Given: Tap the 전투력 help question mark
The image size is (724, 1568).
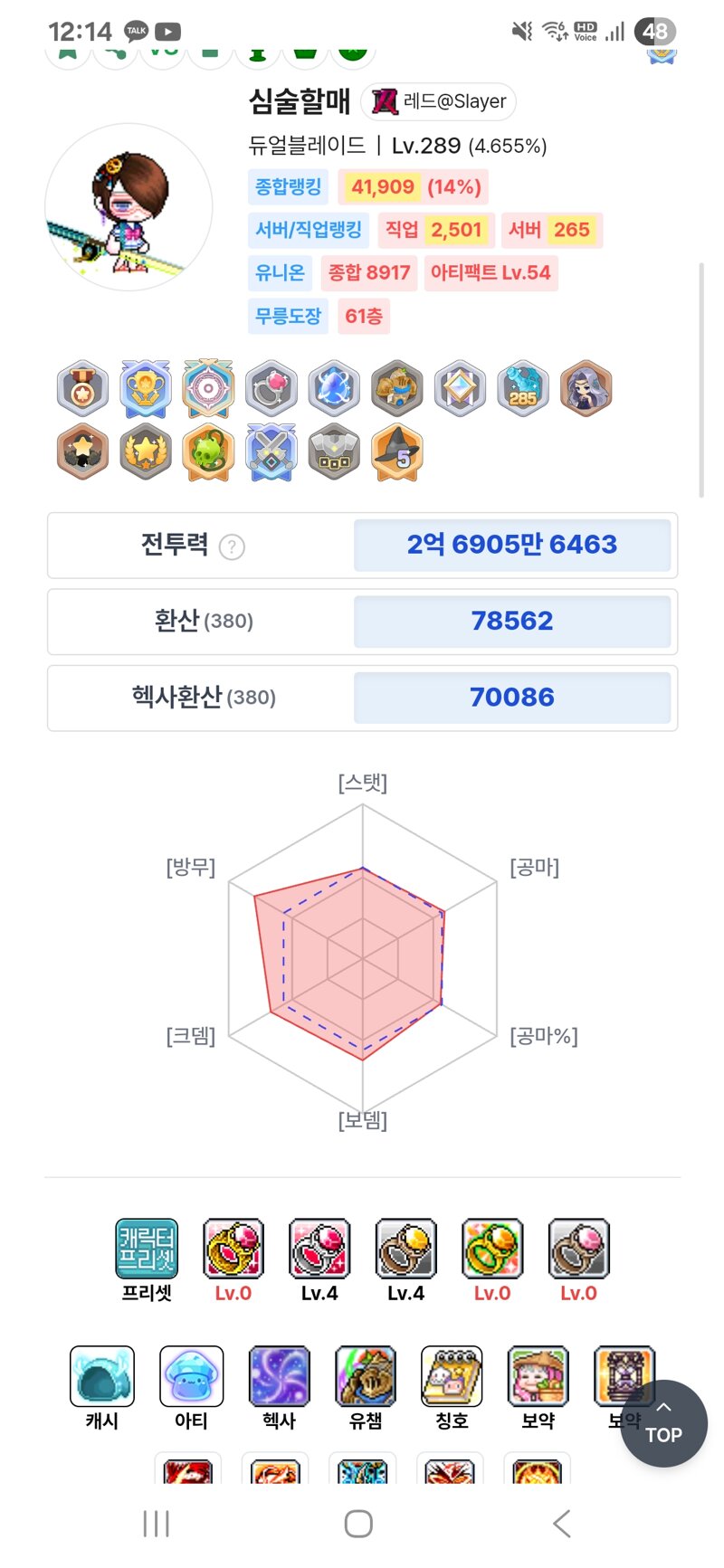Looking at the screenshot, I should (x=232, y=547).
